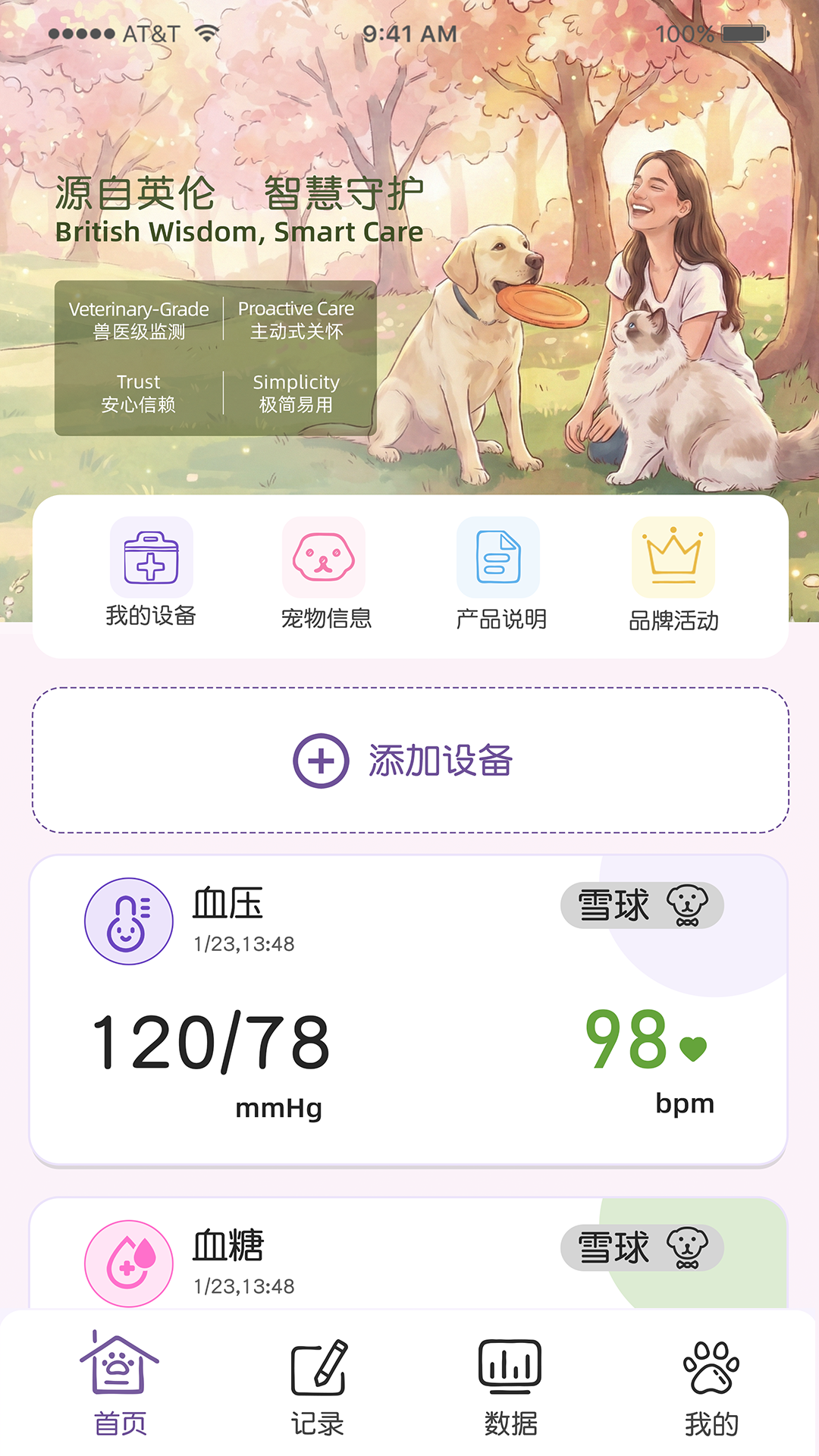Select the 雪球 pet chip on 血糖 card
Viewport: 819px width, 1456px height.
pos(642,1247)
